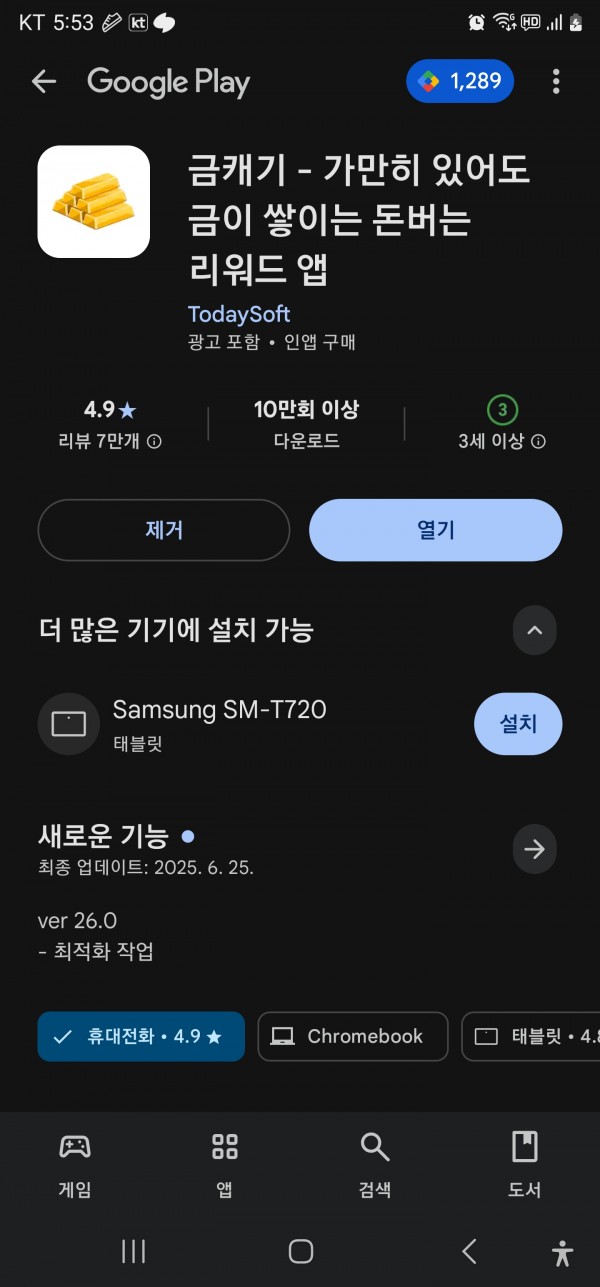Go back using the top arrow
This screenshot has width=600, height=1287.
44,82
